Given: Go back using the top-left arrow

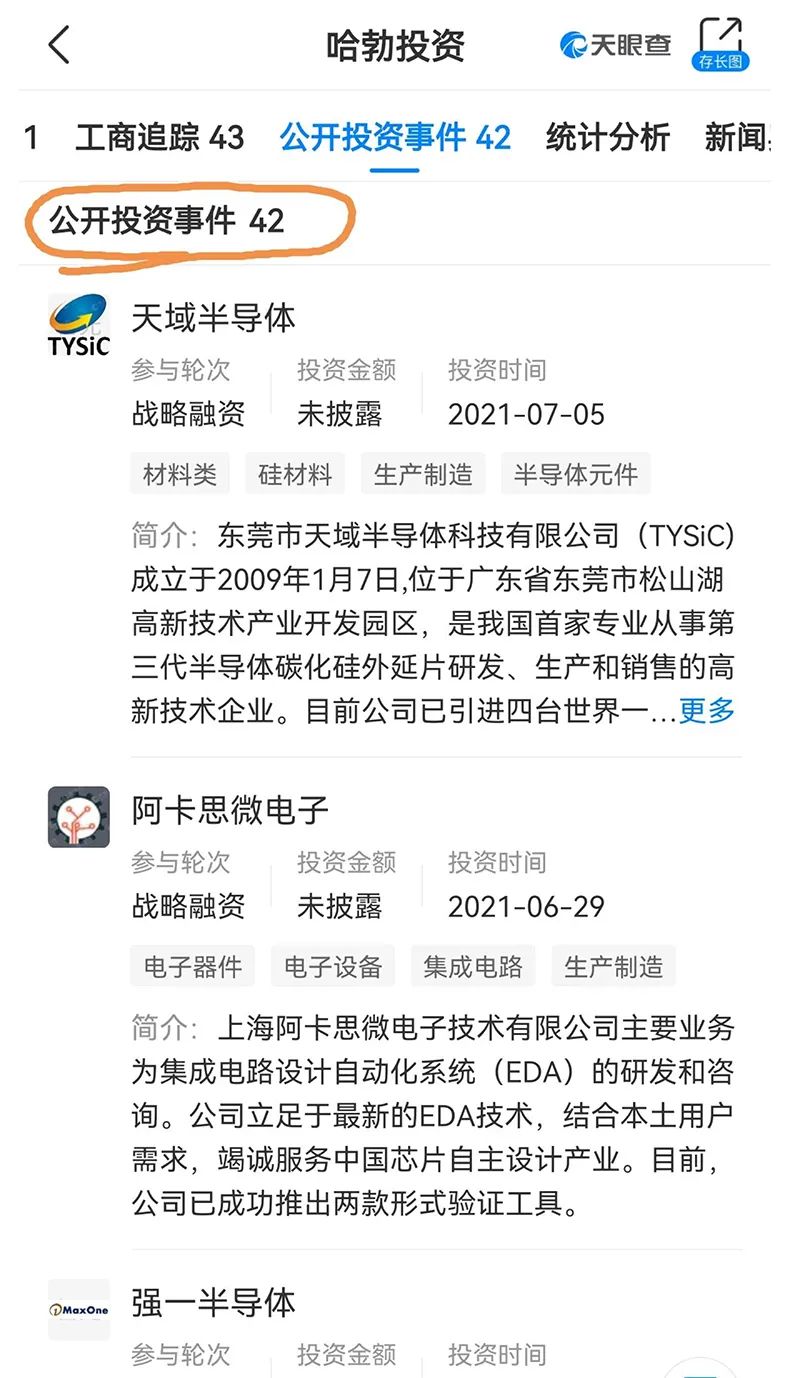Looking at the screenshot, I should [x=60, y=46].
